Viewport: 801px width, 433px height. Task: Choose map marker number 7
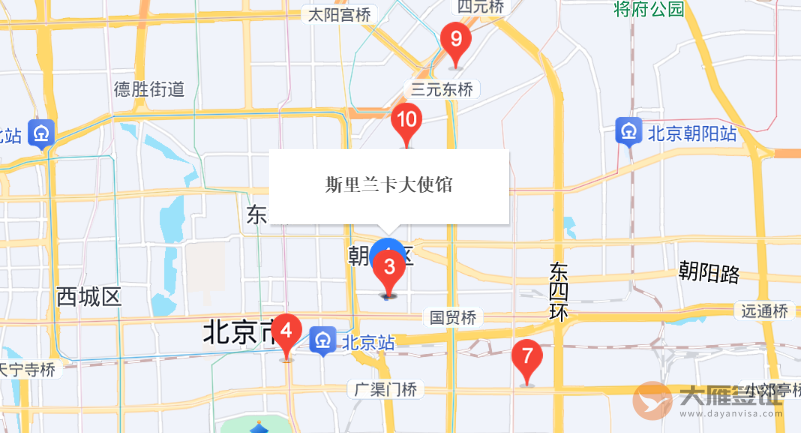tap(527, 357)
